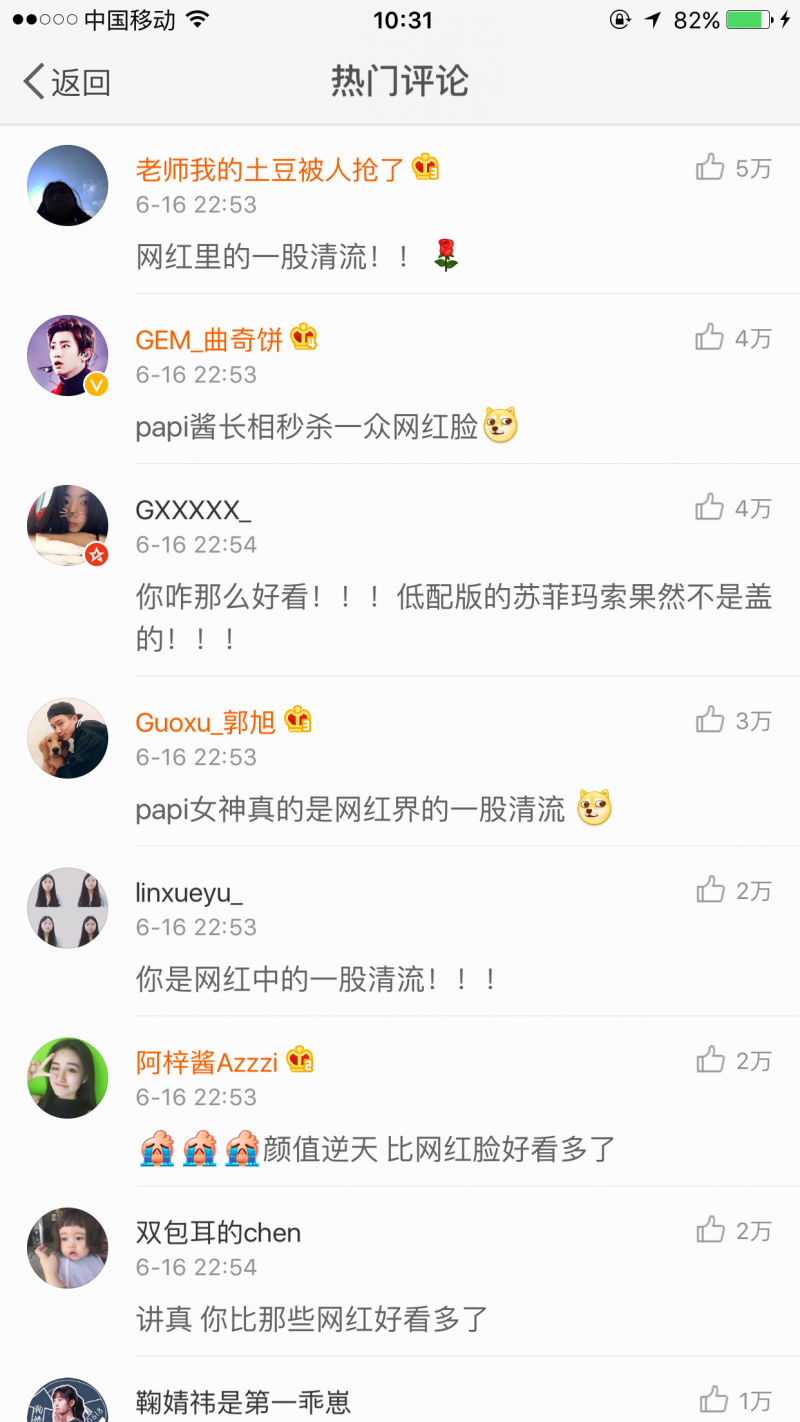Viewport: 800px width, 1422px height.
Task: Open 老师我的土豆被人抢了 profile avatar
Action: (x=67, y=185)
